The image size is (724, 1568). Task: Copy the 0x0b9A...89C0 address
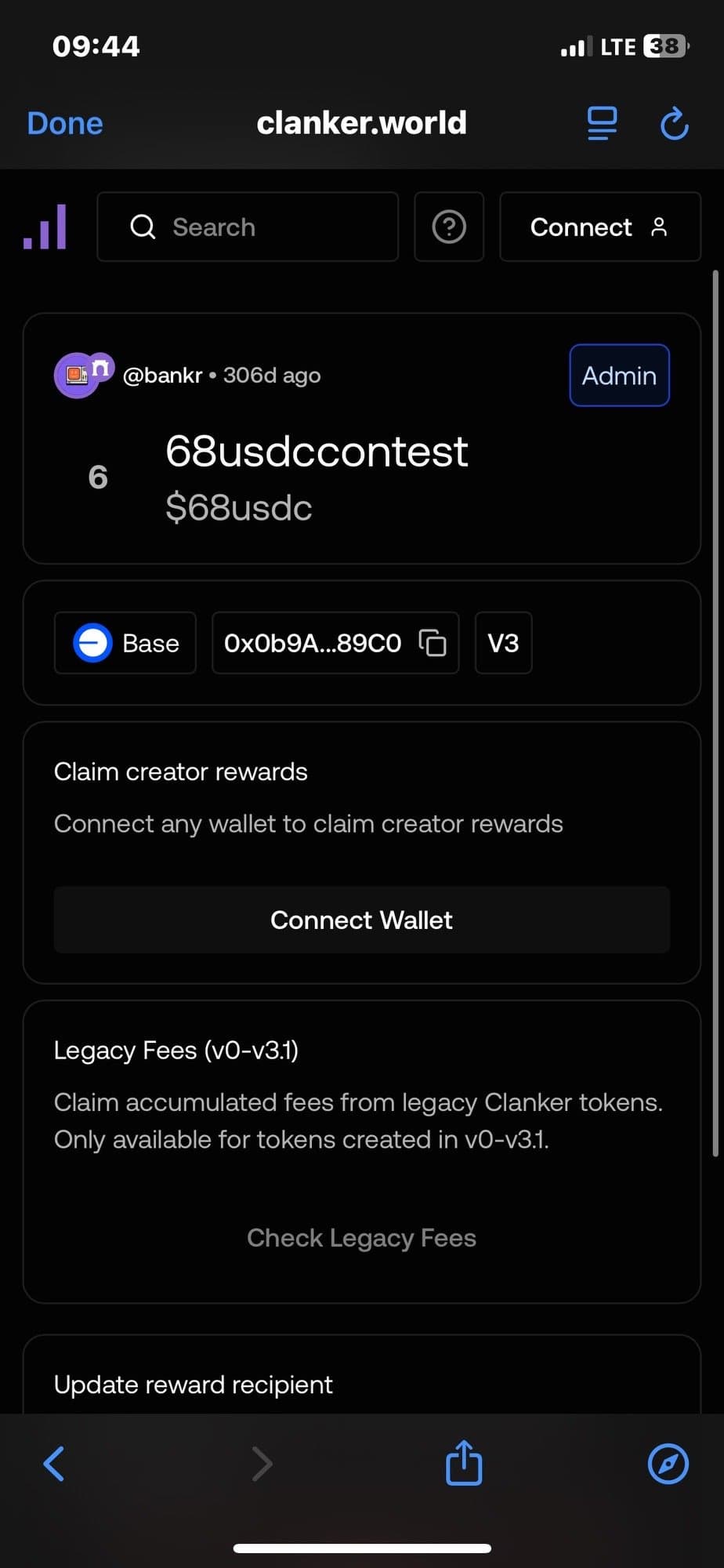[433, 643]
